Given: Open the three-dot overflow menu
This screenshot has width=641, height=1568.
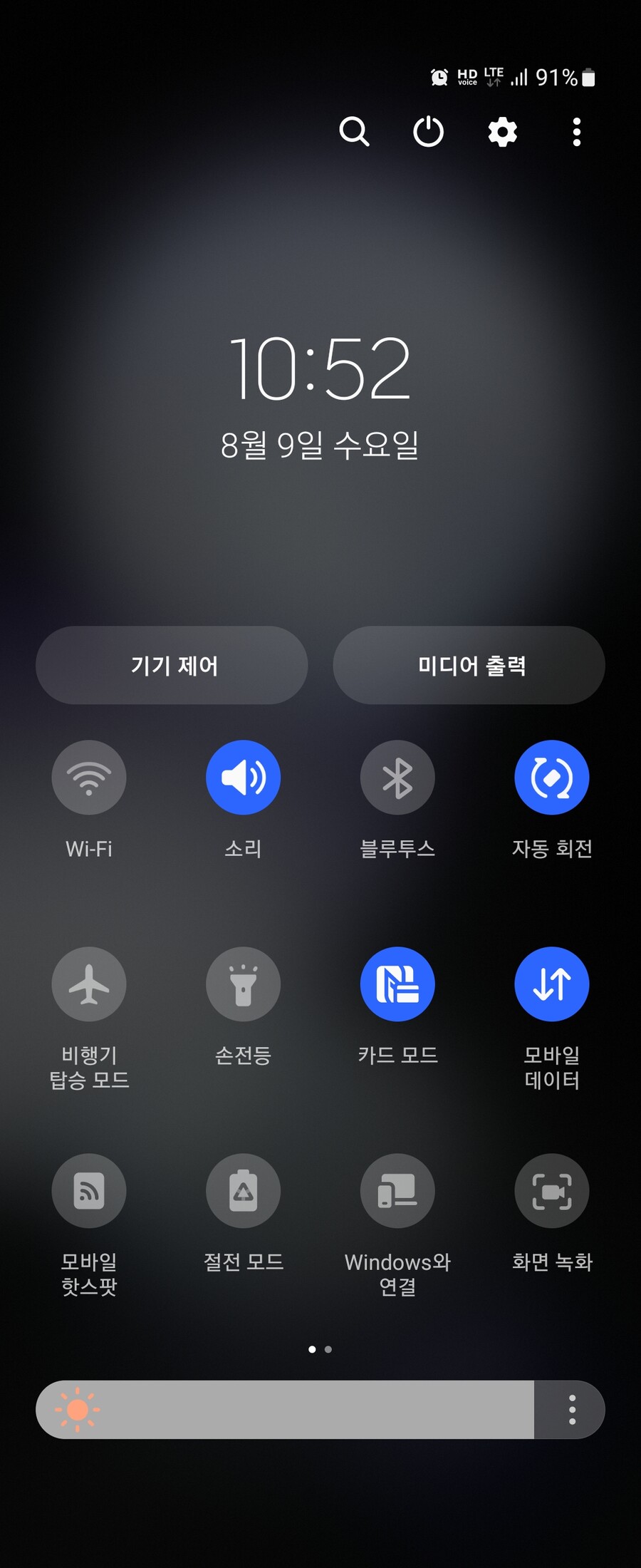Looking at the screenshot, I should [x=575, y=132].
